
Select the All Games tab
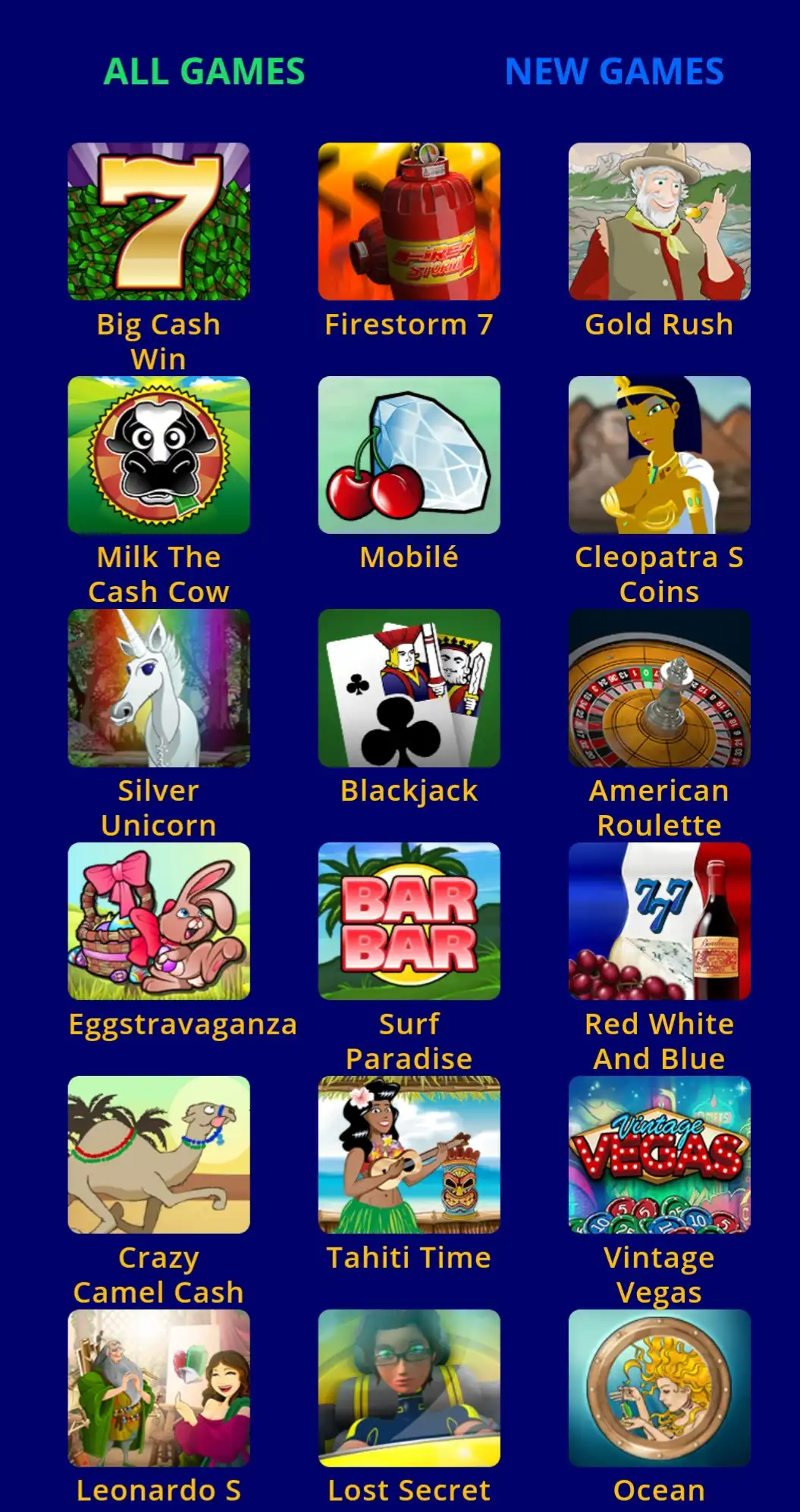pyautogui.click(x=204, y=72)
